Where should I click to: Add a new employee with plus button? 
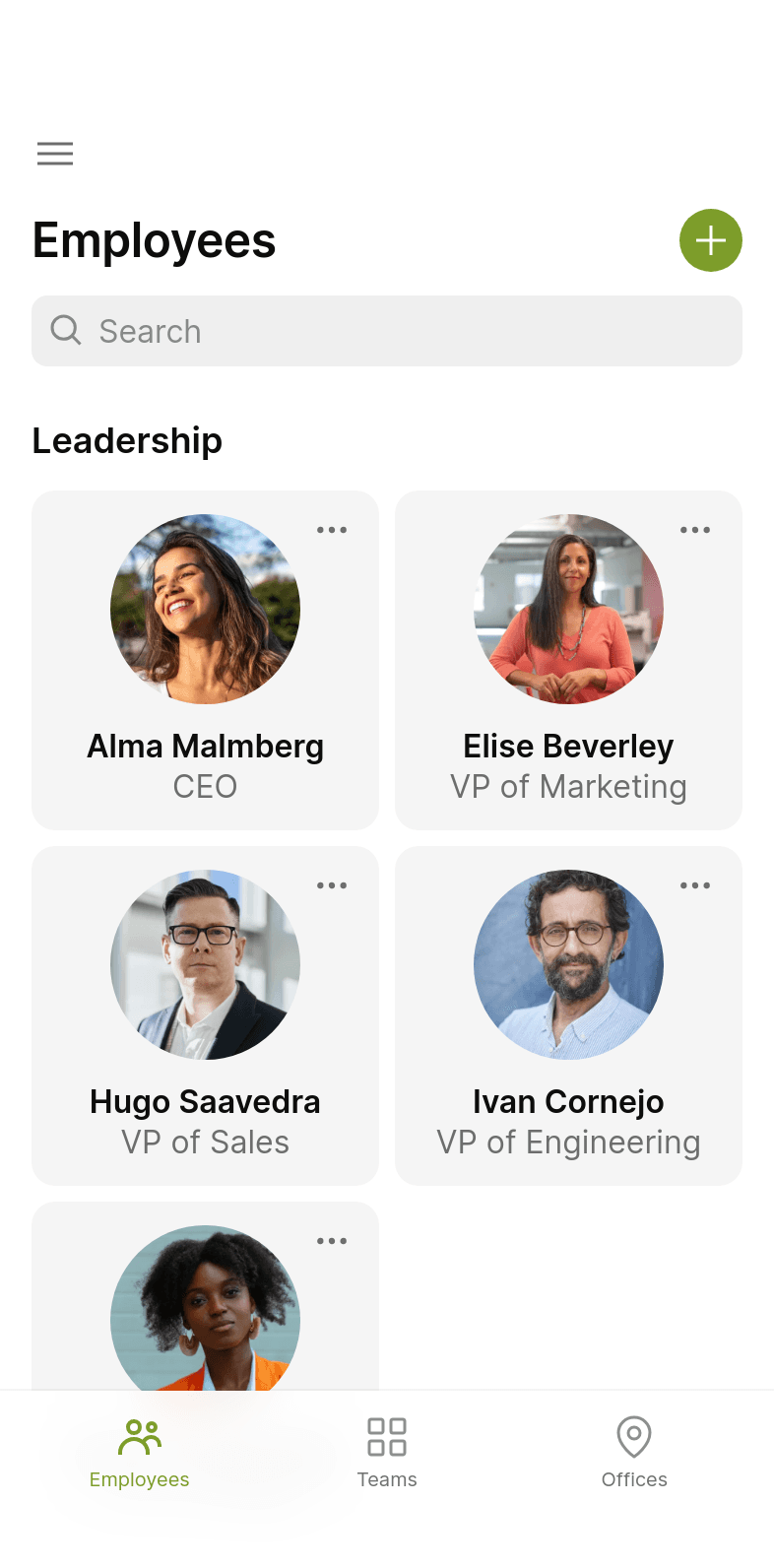point(710,240)
